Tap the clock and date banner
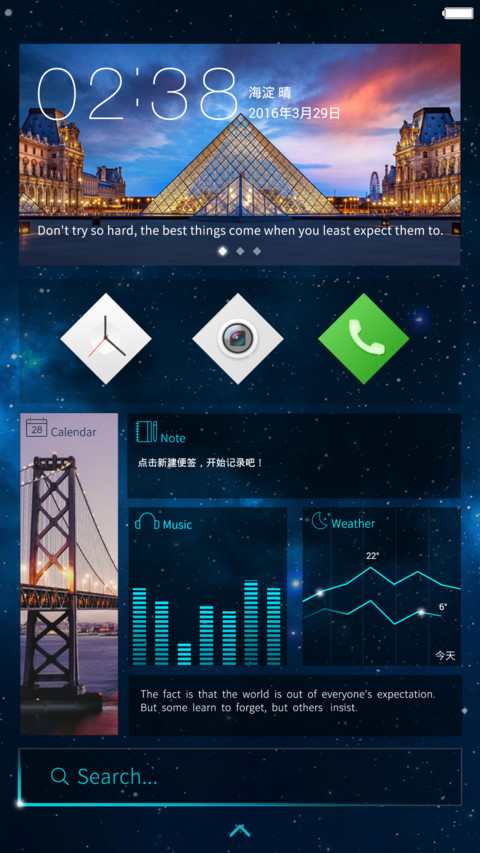 pyautogui.click(x=239, y=154)
